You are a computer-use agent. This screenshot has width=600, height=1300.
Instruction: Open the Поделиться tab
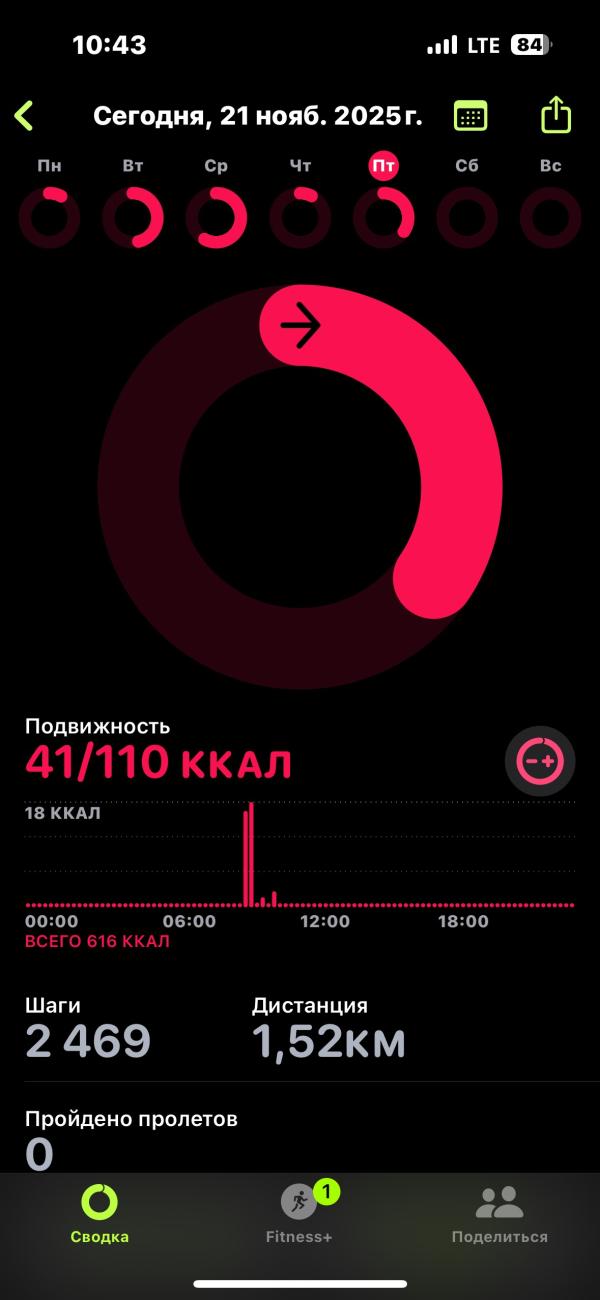[500, 1214]
